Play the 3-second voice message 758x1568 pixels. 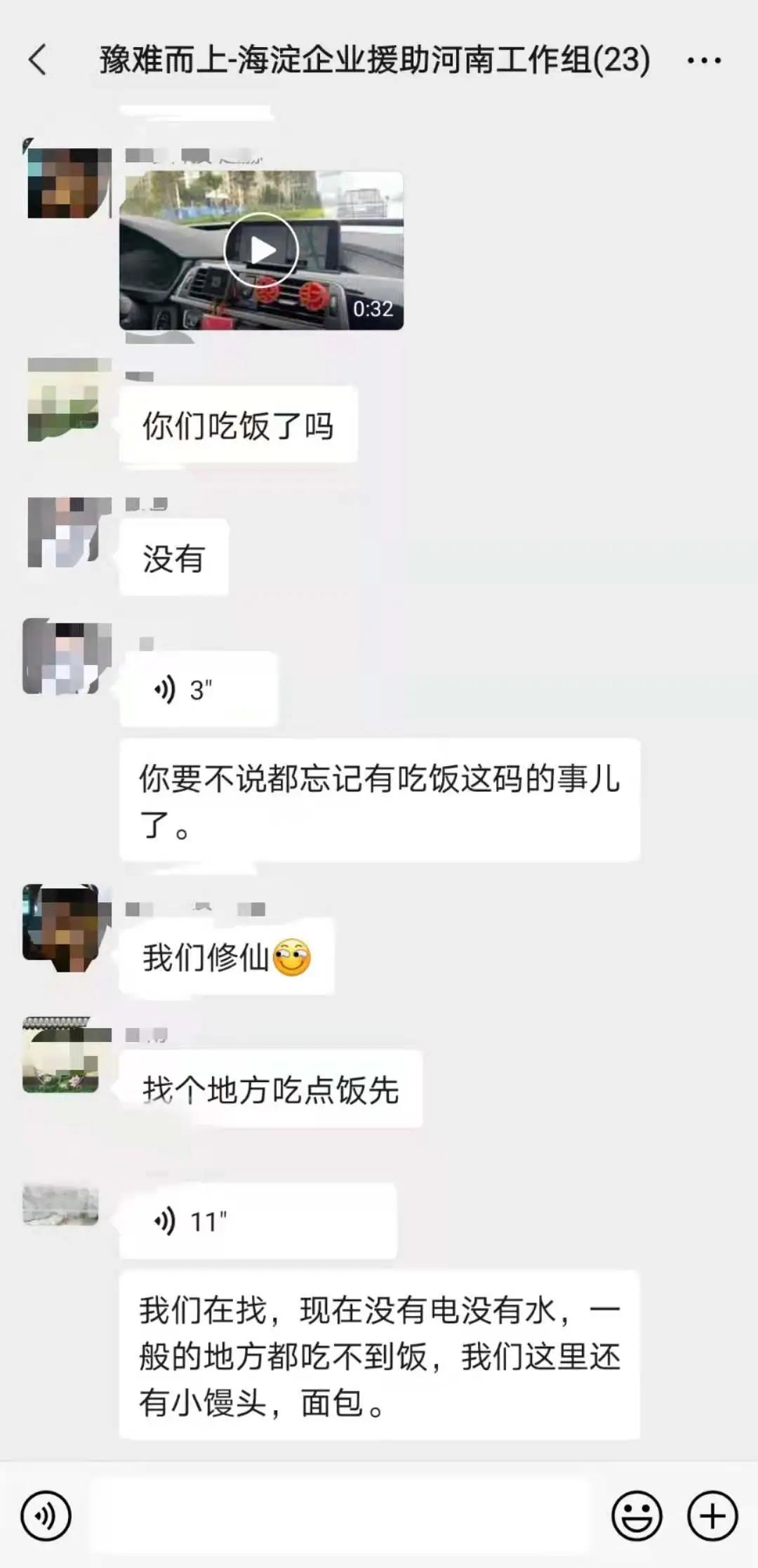point(199,690)
